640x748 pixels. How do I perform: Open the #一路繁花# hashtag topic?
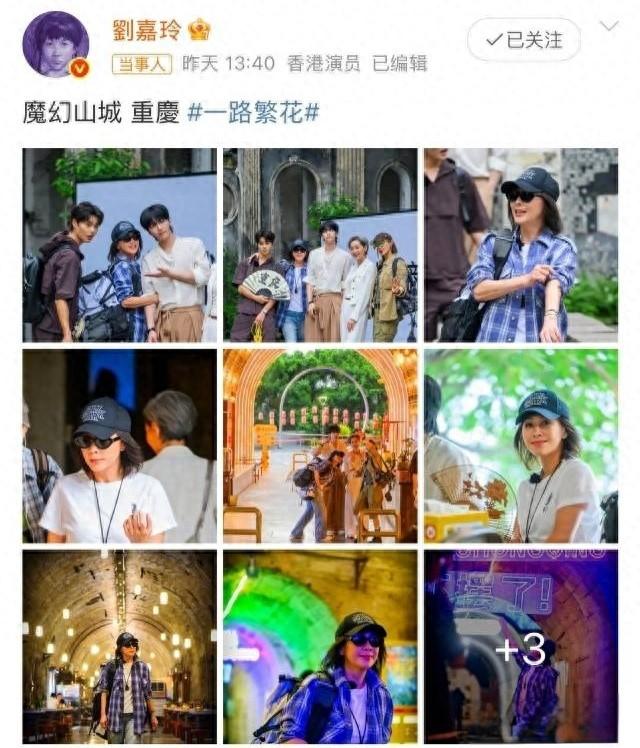pos(253,113)
